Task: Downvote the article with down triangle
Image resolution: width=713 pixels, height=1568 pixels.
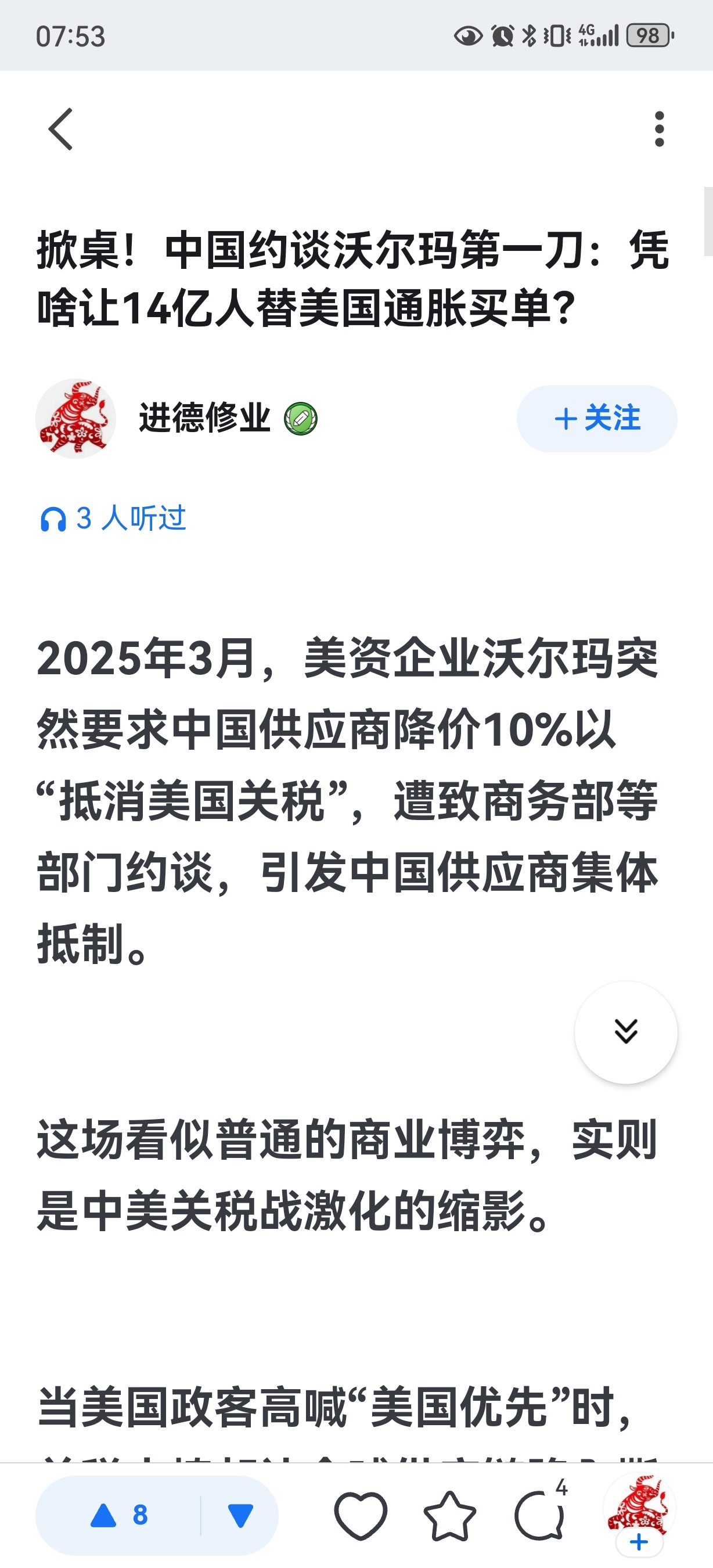Action: tap(240, 1515)
